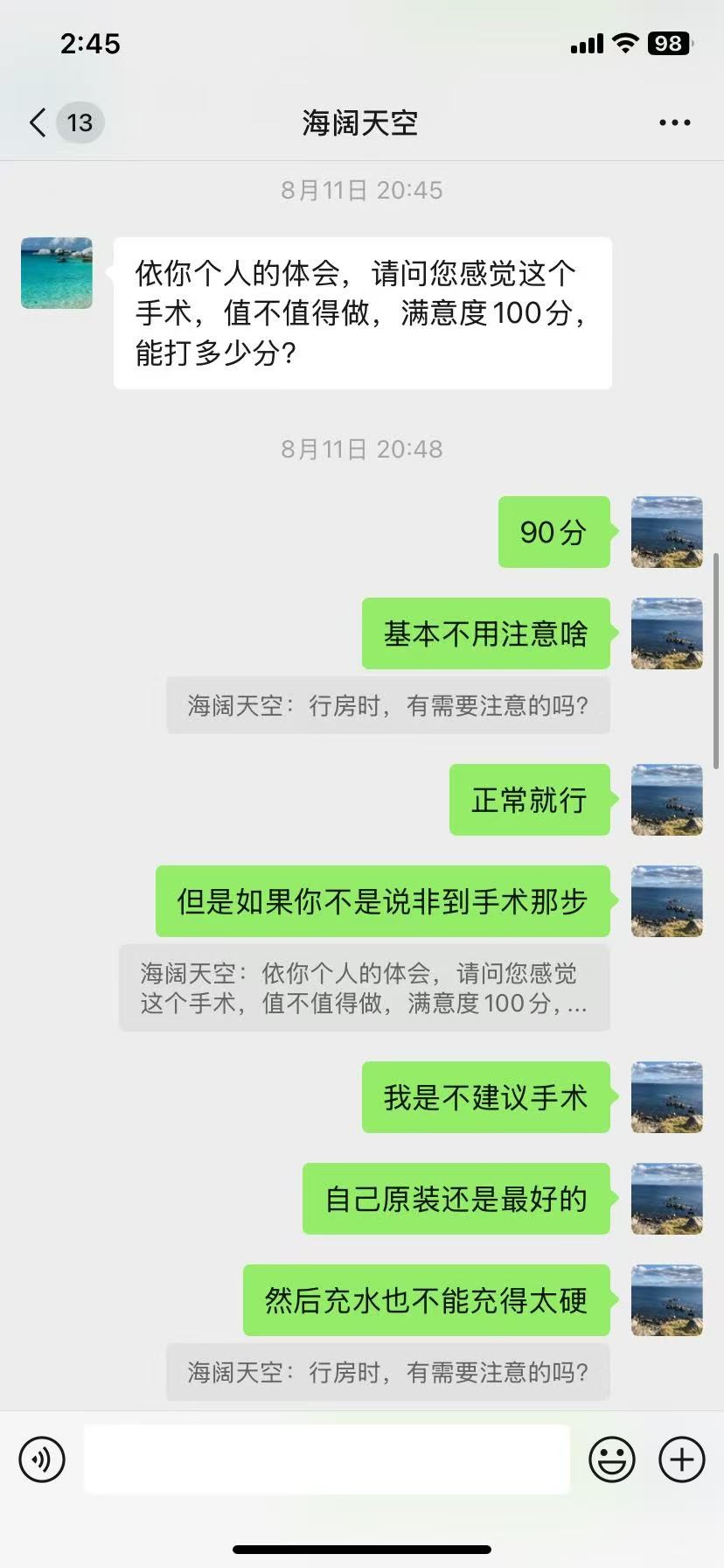Viewport: 724px width, 1568px height.
Task: View 海阔天空's profile avatar
Action: [x=57, y=273]
